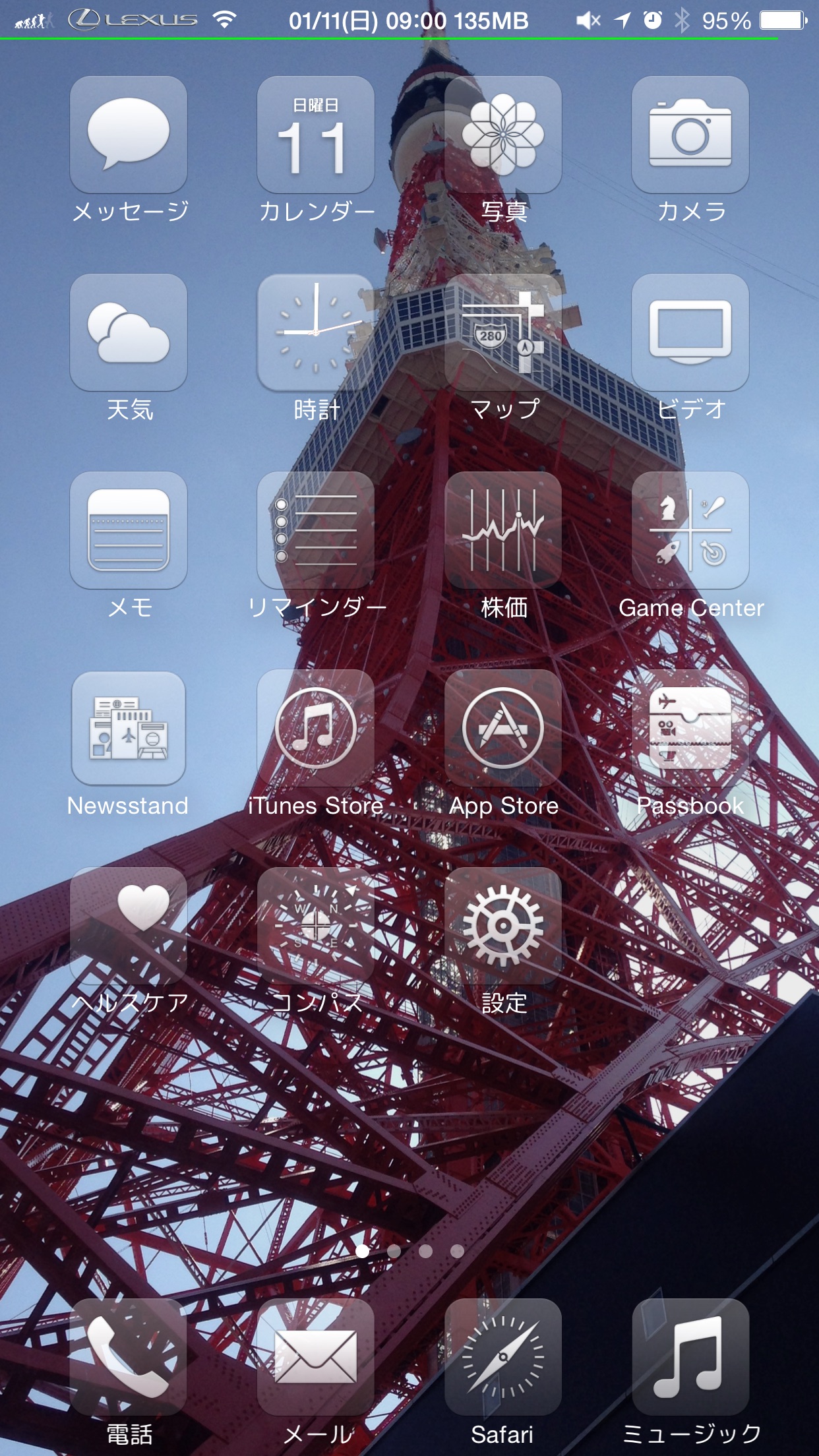Open Safari from the dock
Viewport: 819px width, 1456px height.
pos(503,1357)
